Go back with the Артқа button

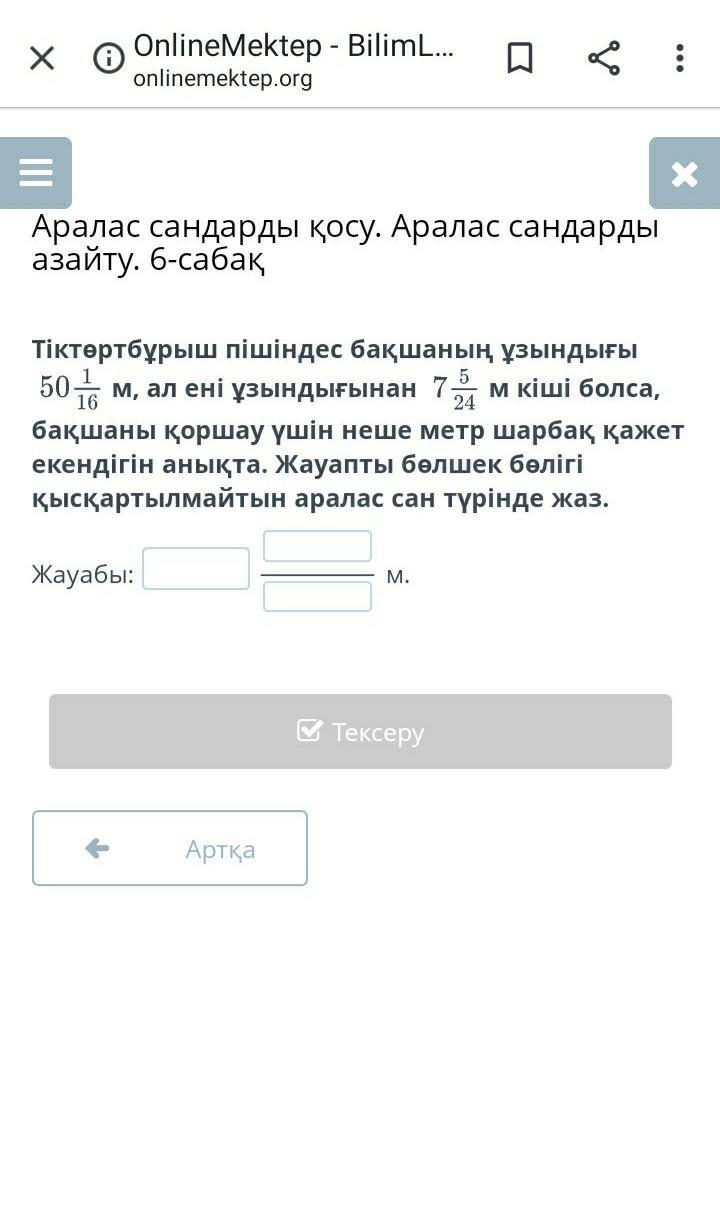pyautogui.click(x=170, y=848)
